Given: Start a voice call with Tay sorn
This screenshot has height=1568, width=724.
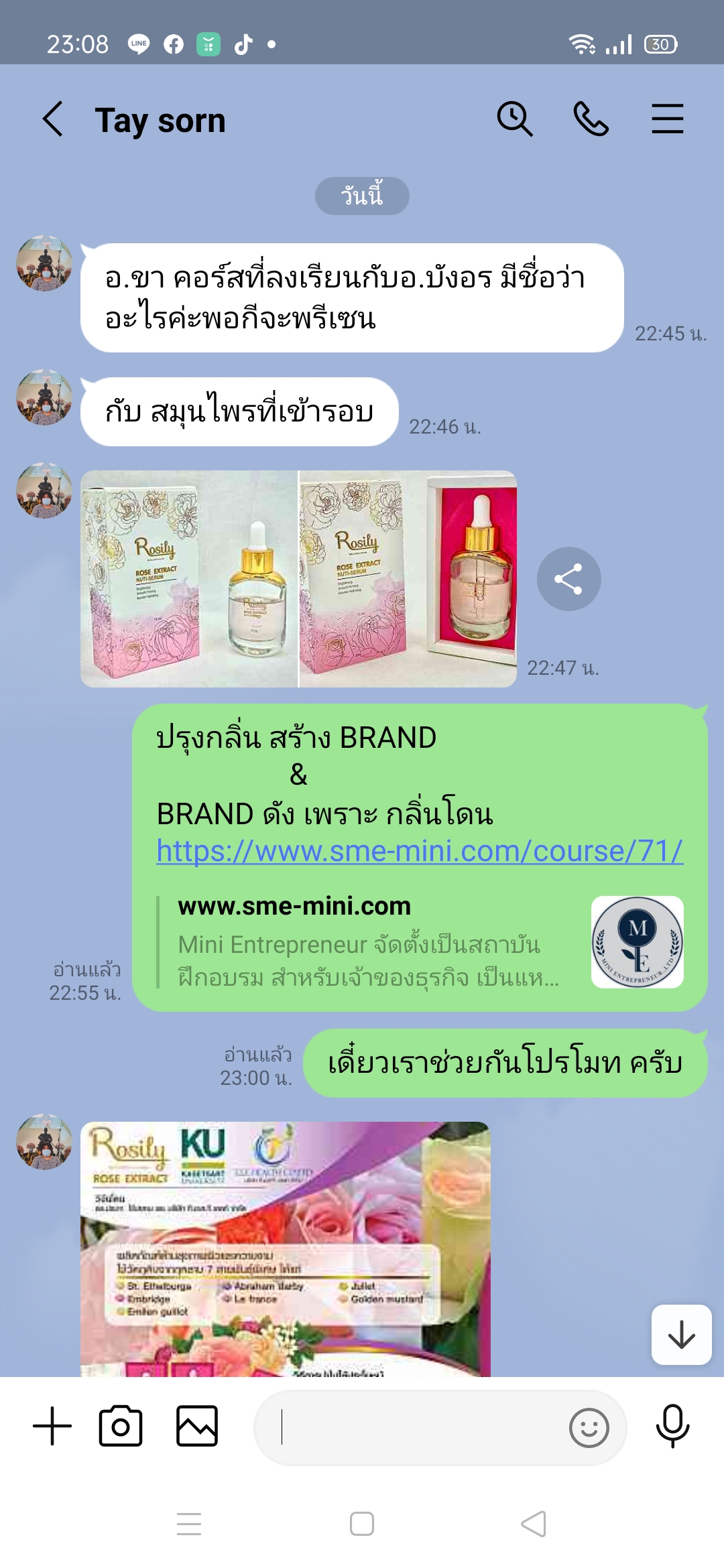Looking at the screenshot, I should [x=591, y=120].
